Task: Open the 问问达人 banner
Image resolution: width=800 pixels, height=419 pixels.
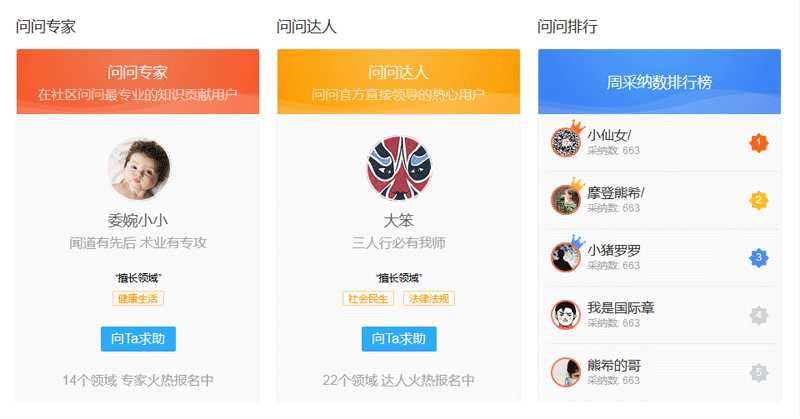Action: click(398, 81)
